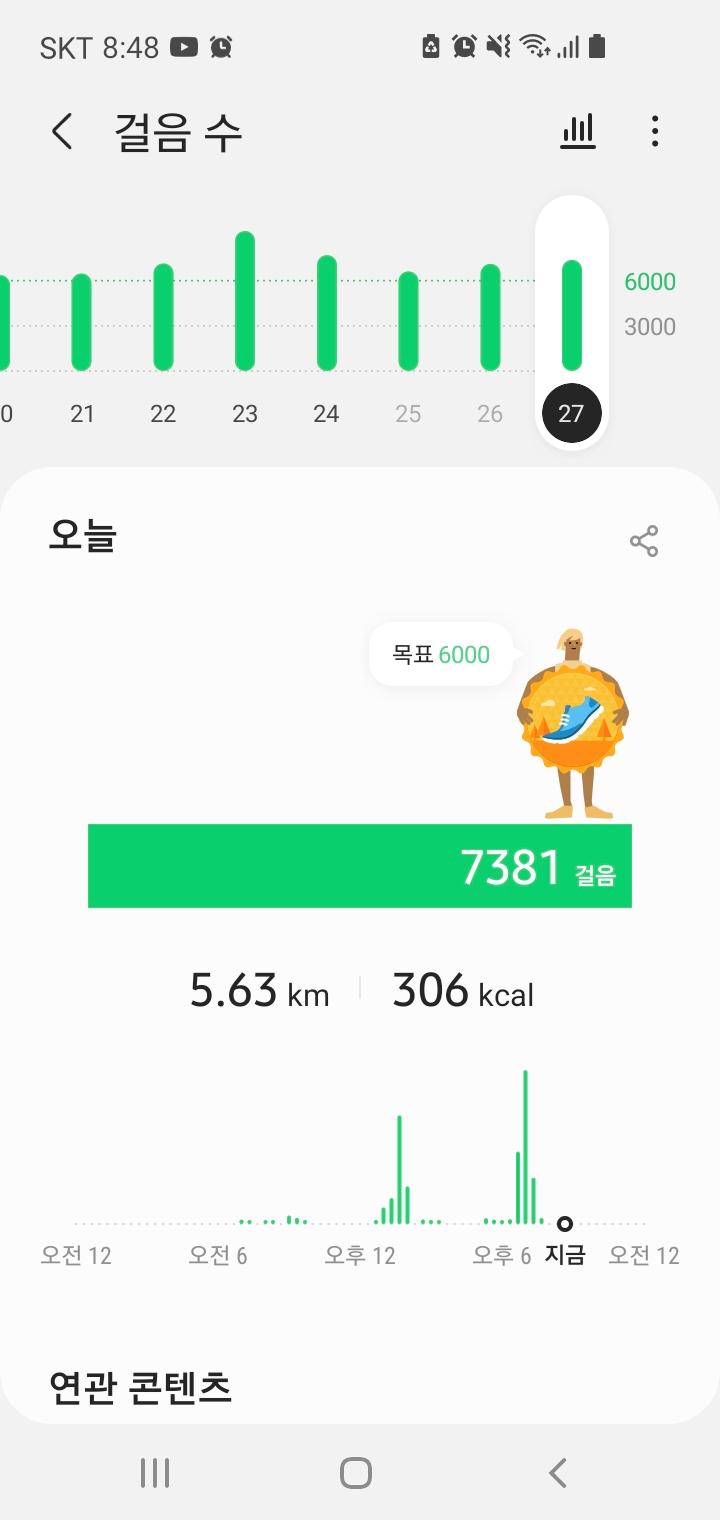Open the overflow menu
Viewport: 720px width, 1520px height.
pos(654,132)
